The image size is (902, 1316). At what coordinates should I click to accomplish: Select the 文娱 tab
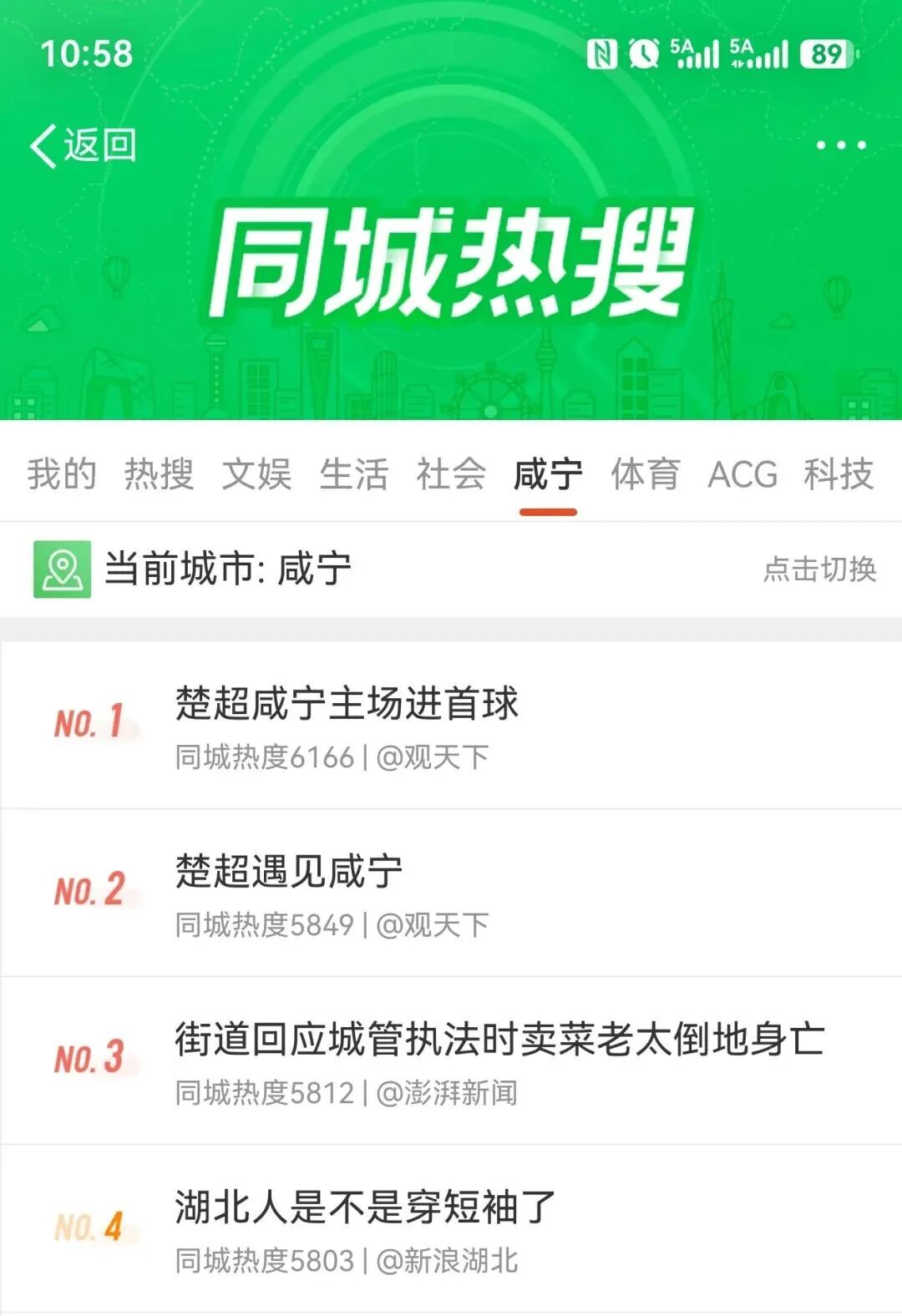[256, 474]
